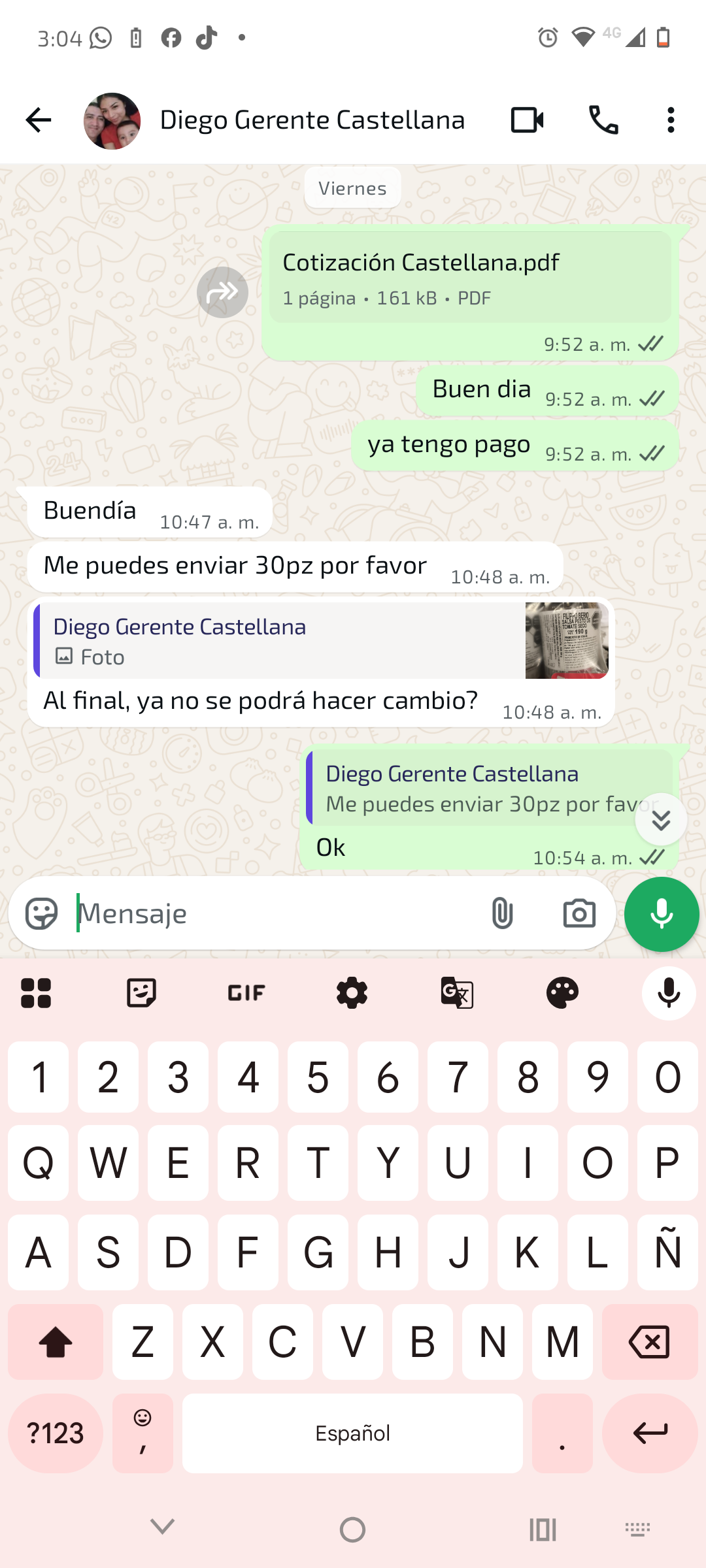The width and height of the screenshot is (706, 1568).
Task: Forward the Cotización Castellana PDF
Action: [222, 292]
